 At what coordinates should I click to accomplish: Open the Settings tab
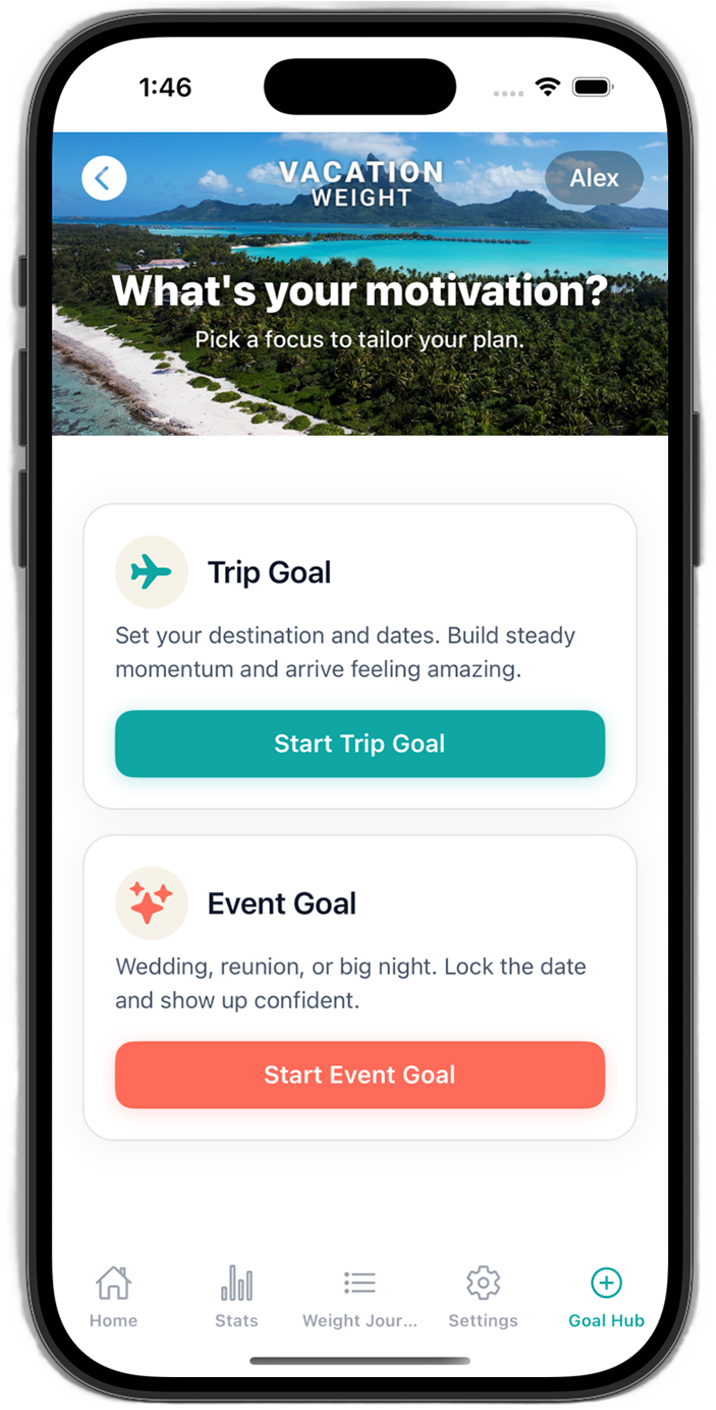[483, 1296]
